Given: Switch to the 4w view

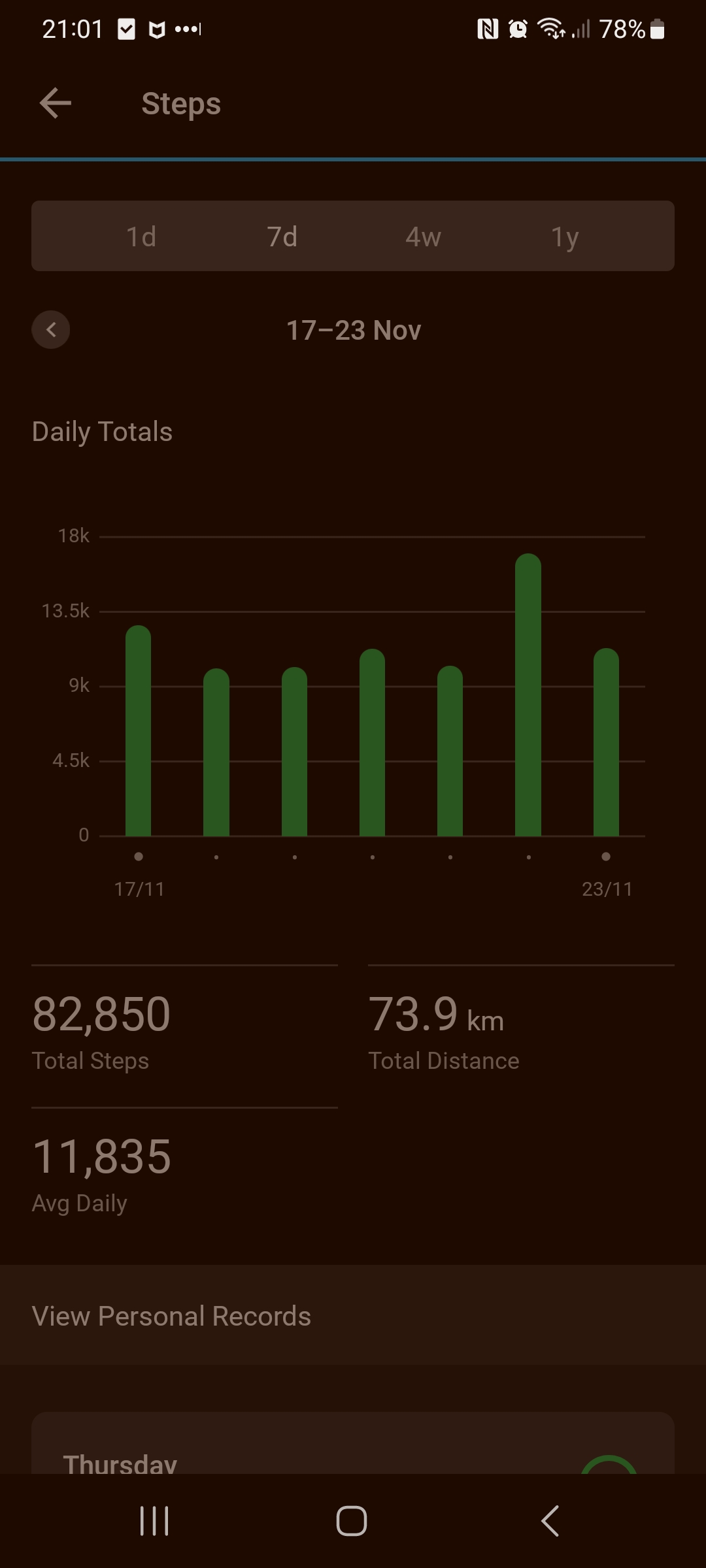Looking at the screenshot, I should 424,236.
